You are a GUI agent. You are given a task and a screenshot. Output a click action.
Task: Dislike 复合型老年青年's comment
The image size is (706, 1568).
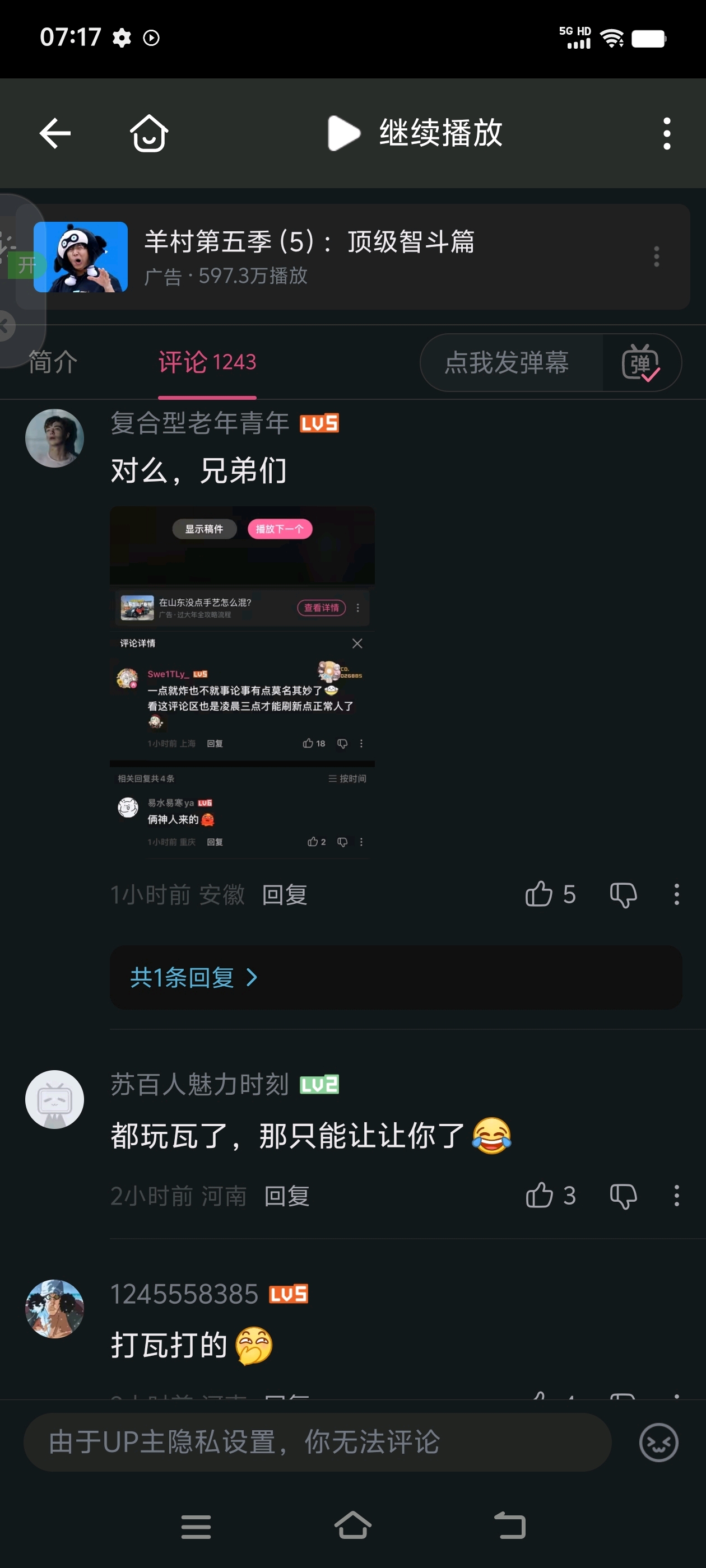tap(623, 895)
